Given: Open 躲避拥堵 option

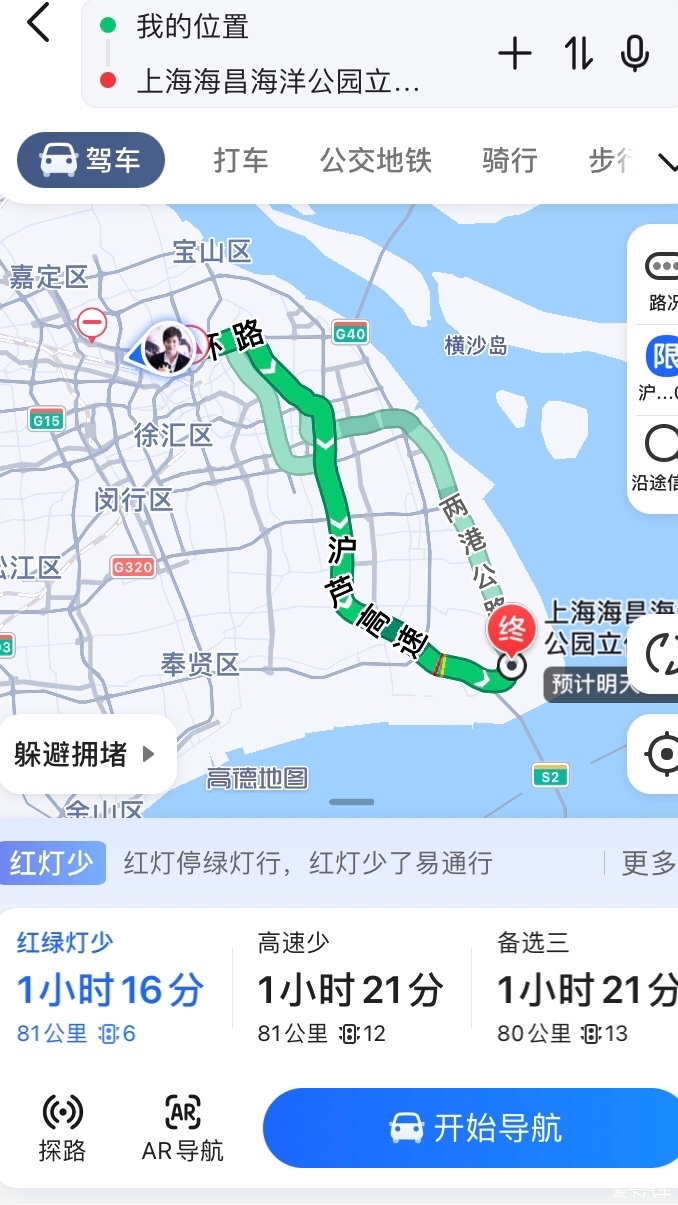Looking at the screenshot, I should click(85, 754).
